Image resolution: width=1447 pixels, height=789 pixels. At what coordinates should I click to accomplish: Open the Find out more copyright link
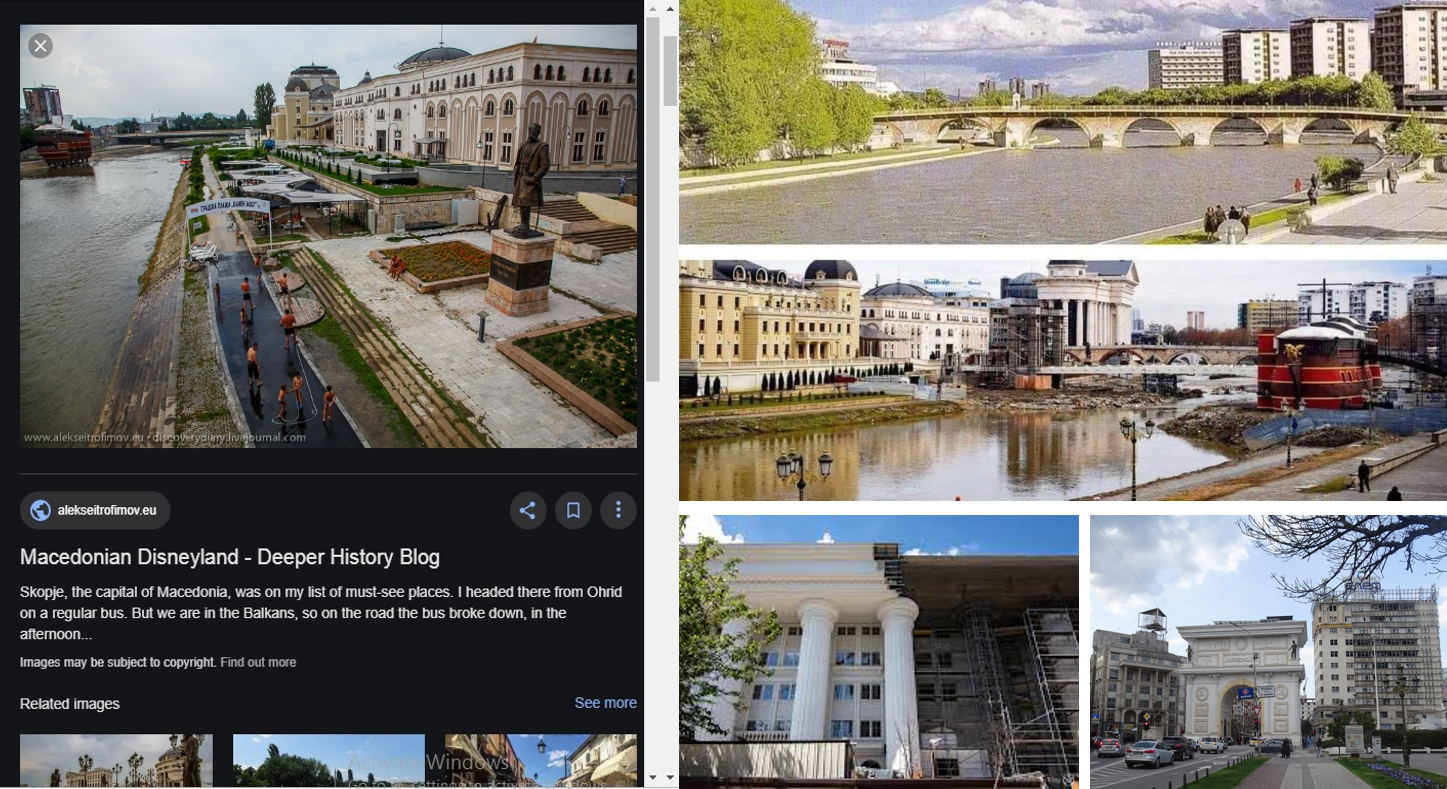coord(258,662)
